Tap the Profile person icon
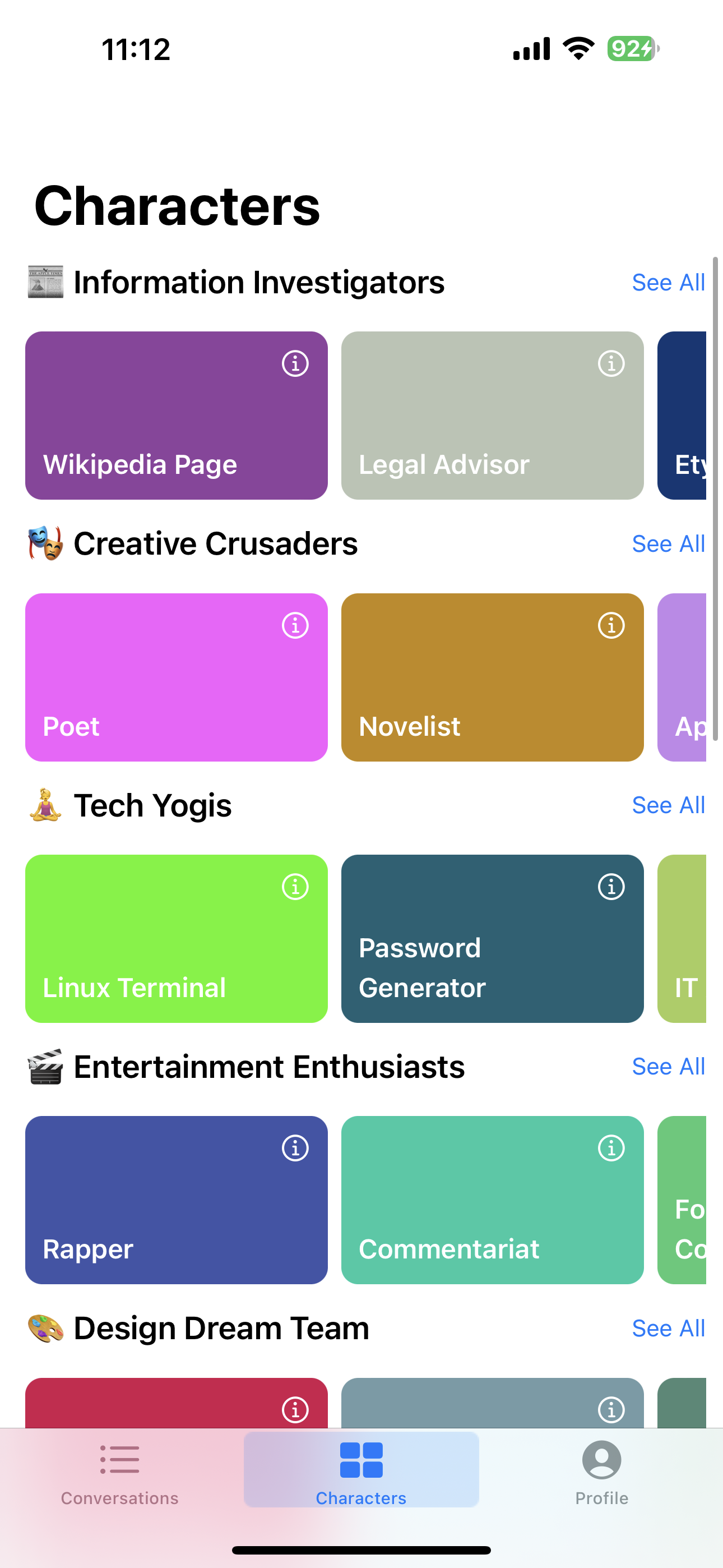 pos(601,1460)
